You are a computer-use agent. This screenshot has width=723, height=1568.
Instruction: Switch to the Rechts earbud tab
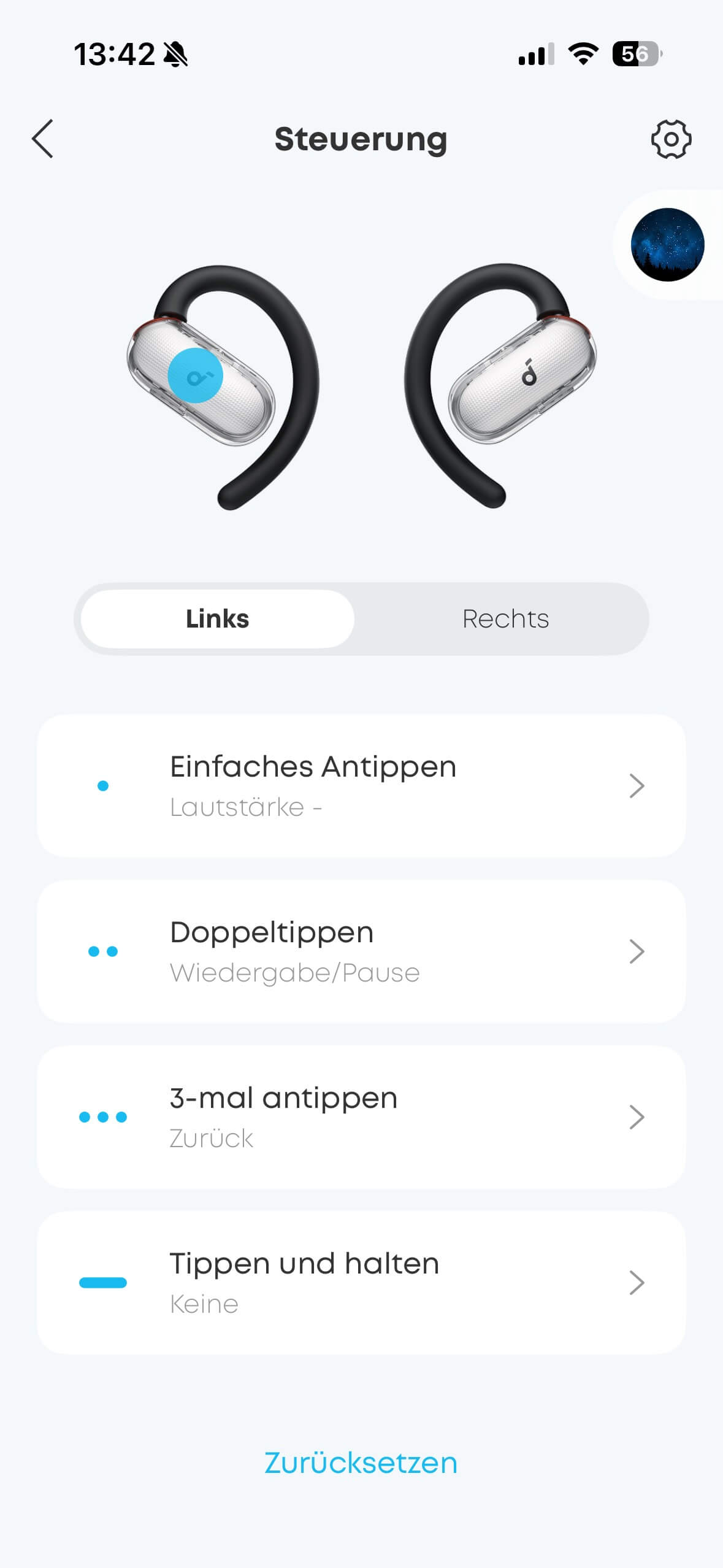pos(505,619)
